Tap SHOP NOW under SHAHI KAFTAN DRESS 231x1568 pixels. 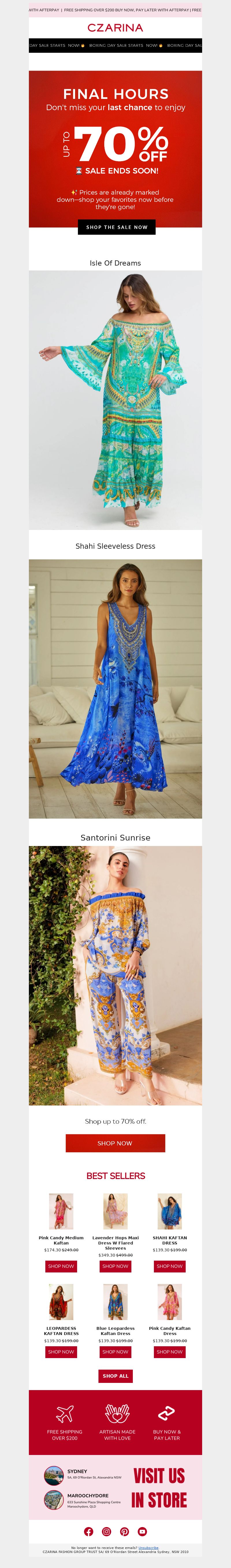169,1266
